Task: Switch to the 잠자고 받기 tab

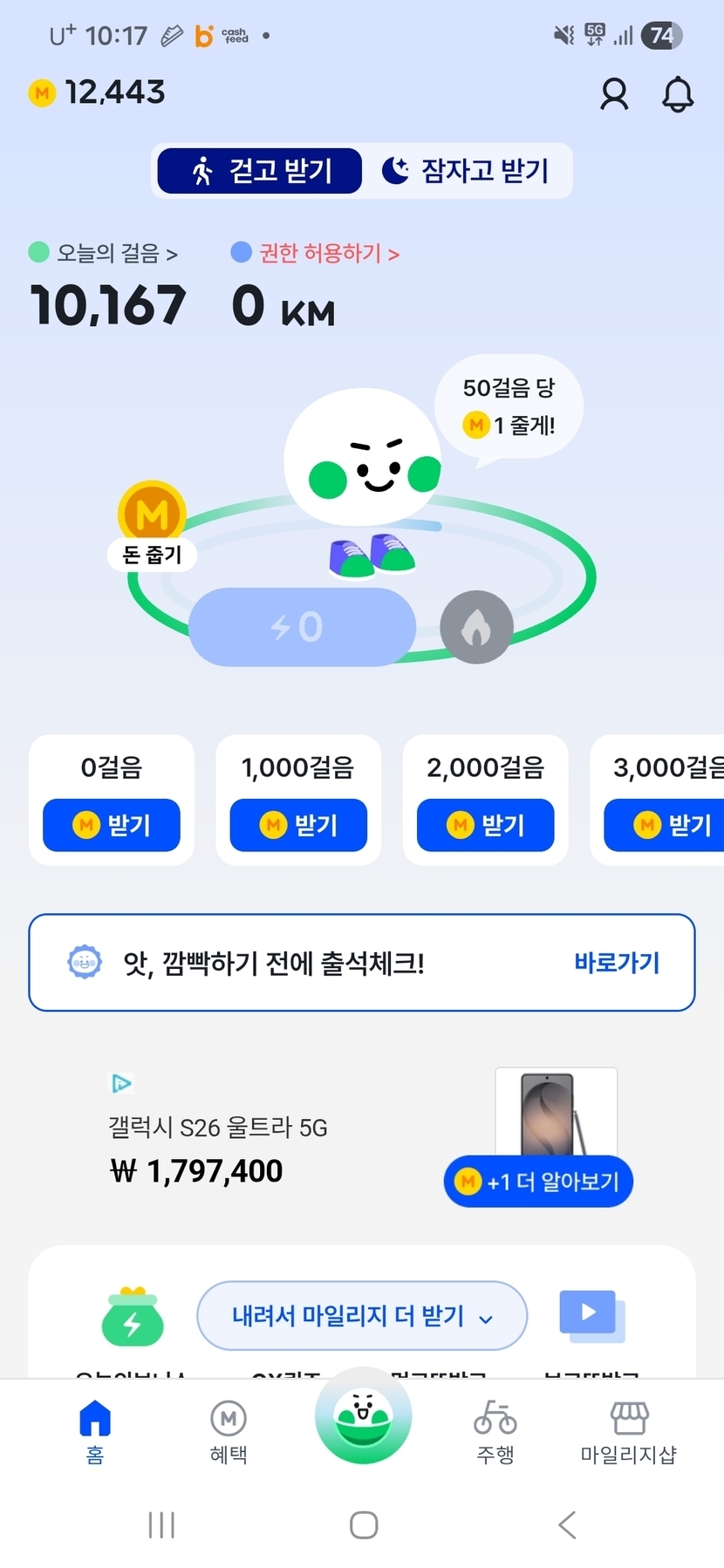Action: (x=467, y=171)
